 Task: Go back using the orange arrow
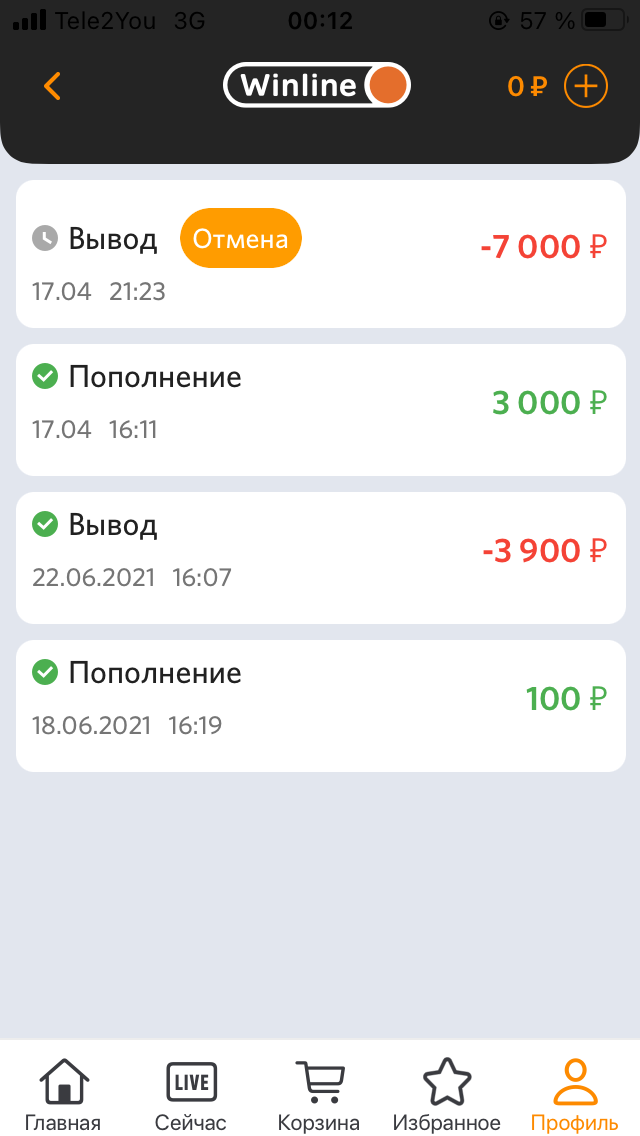pyautogui.click(x=52, y=86)
